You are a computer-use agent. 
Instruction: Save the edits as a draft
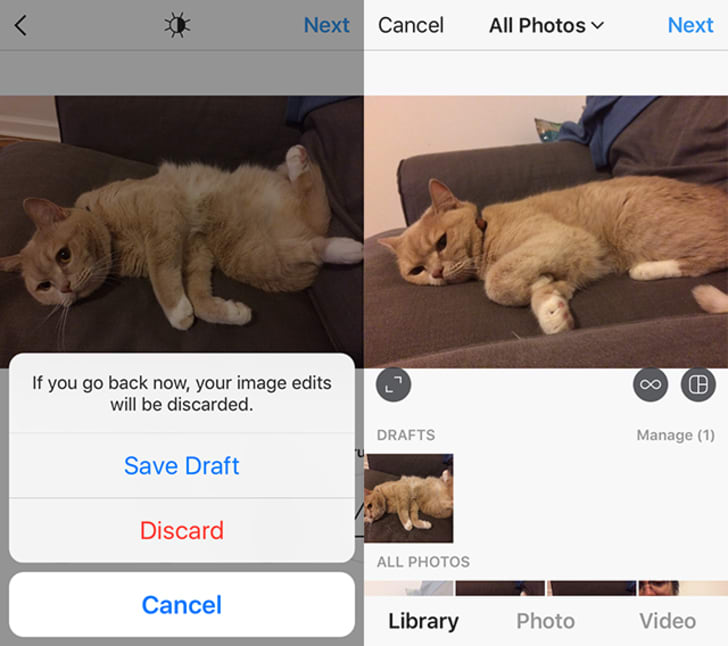click(181, 466)
